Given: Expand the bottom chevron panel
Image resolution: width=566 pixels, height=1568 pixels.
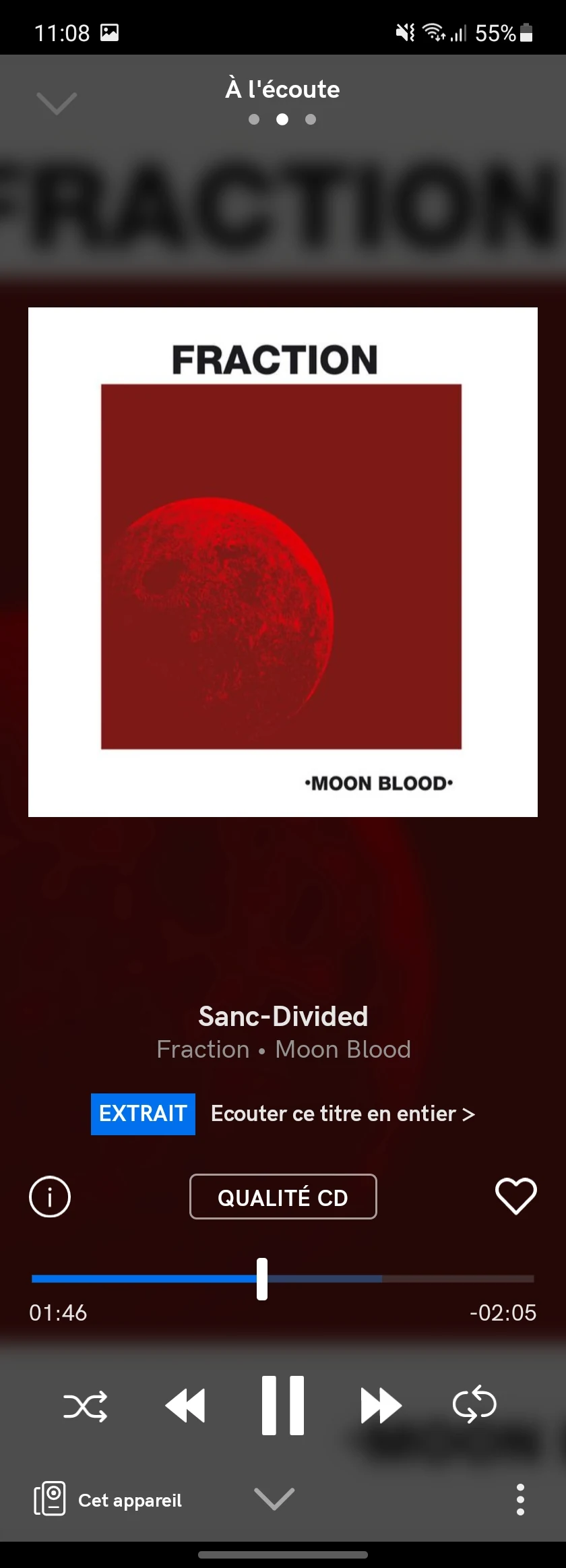Looking at the screenshot, I should pos(274,1499).
